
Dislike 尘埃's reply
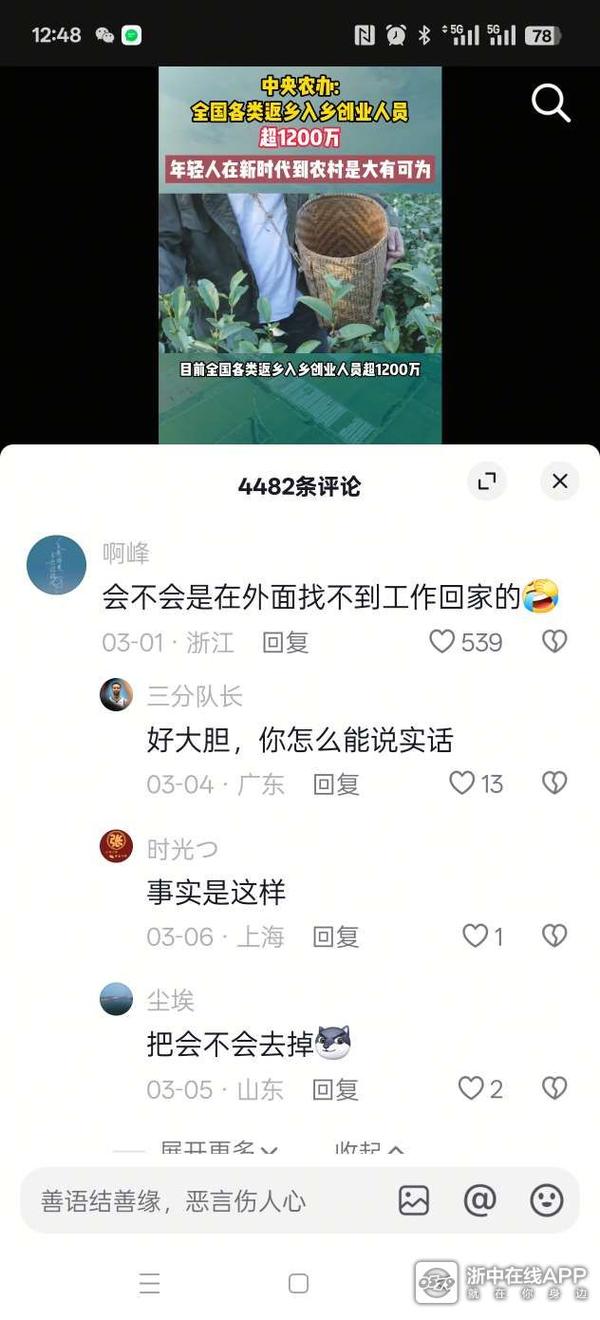tap(554, 1089)
